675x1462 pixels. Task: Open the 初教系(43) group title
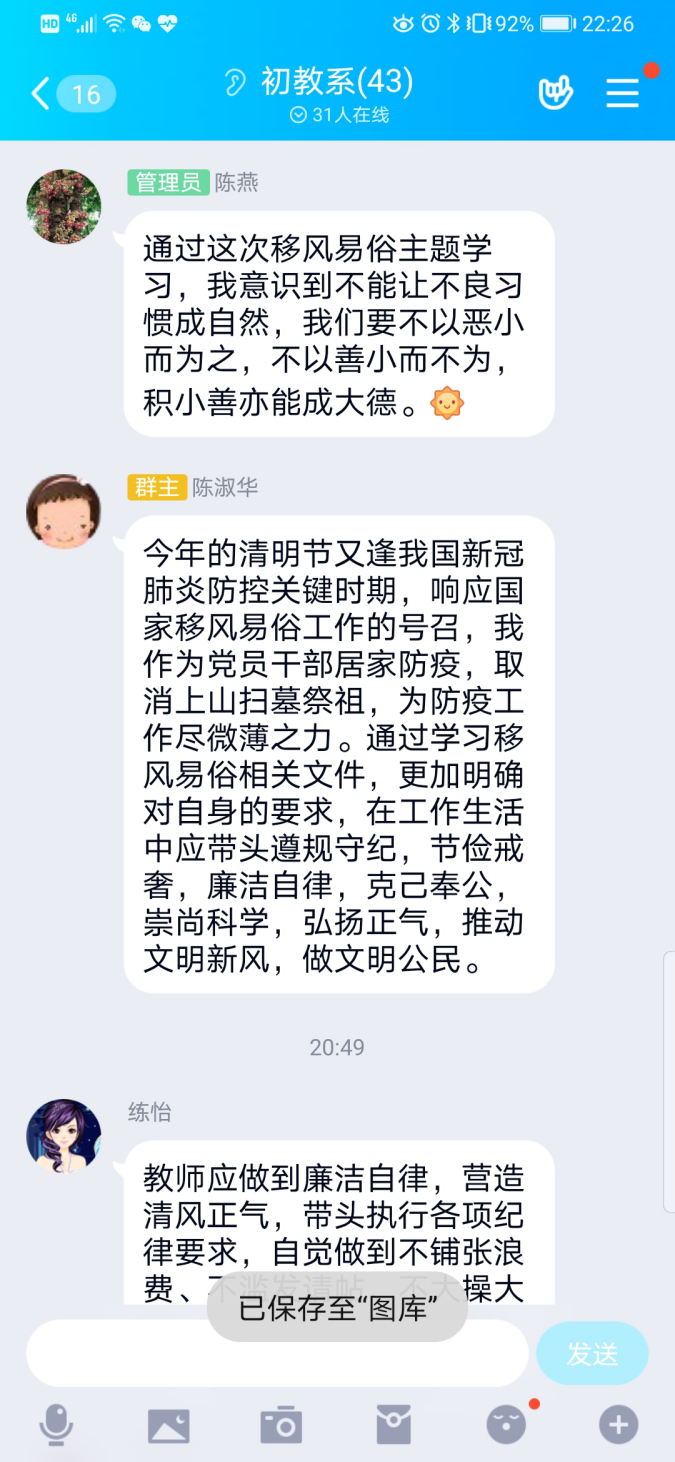point(337,82)
